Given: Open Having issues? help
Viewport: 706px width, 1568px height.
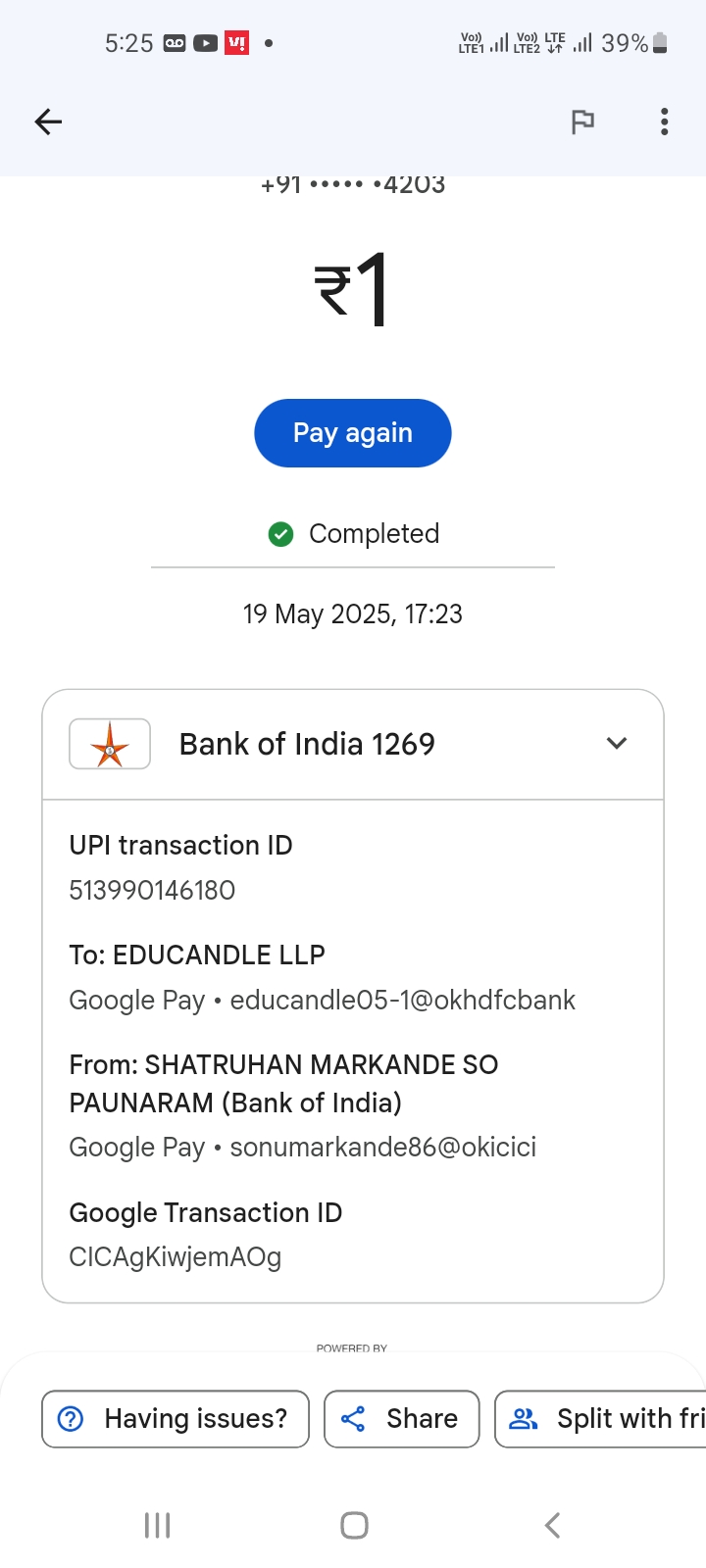Looking at the screenshot, I should click(176, 1418).
